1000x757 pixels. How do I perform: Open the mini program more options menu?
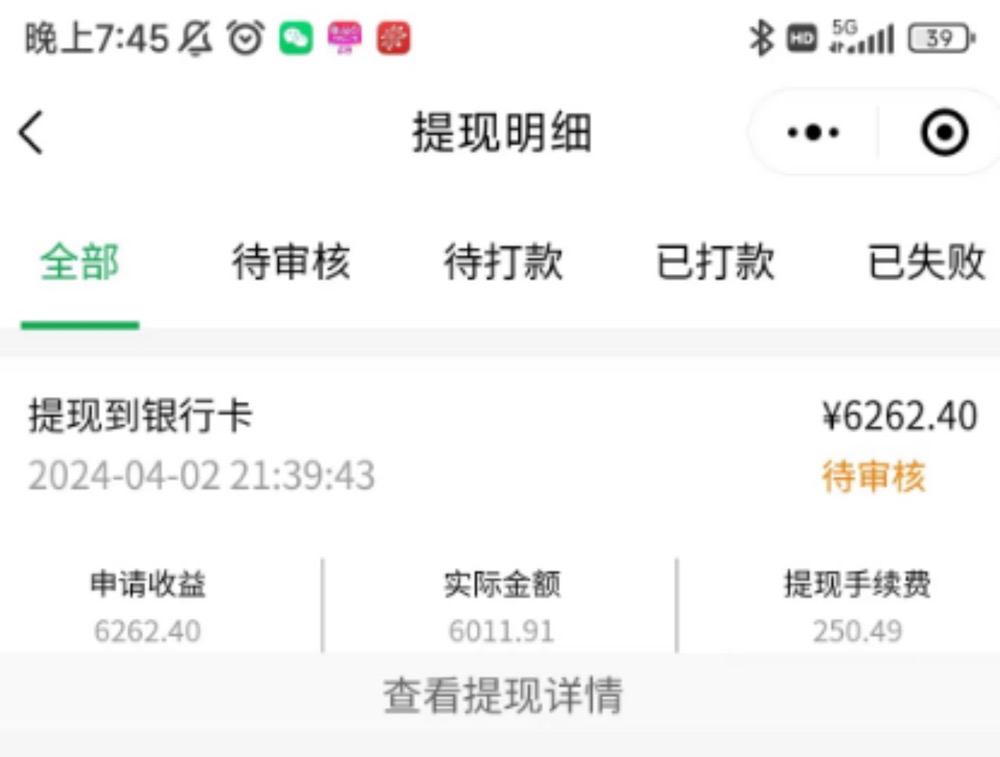[x=812, y=133]
